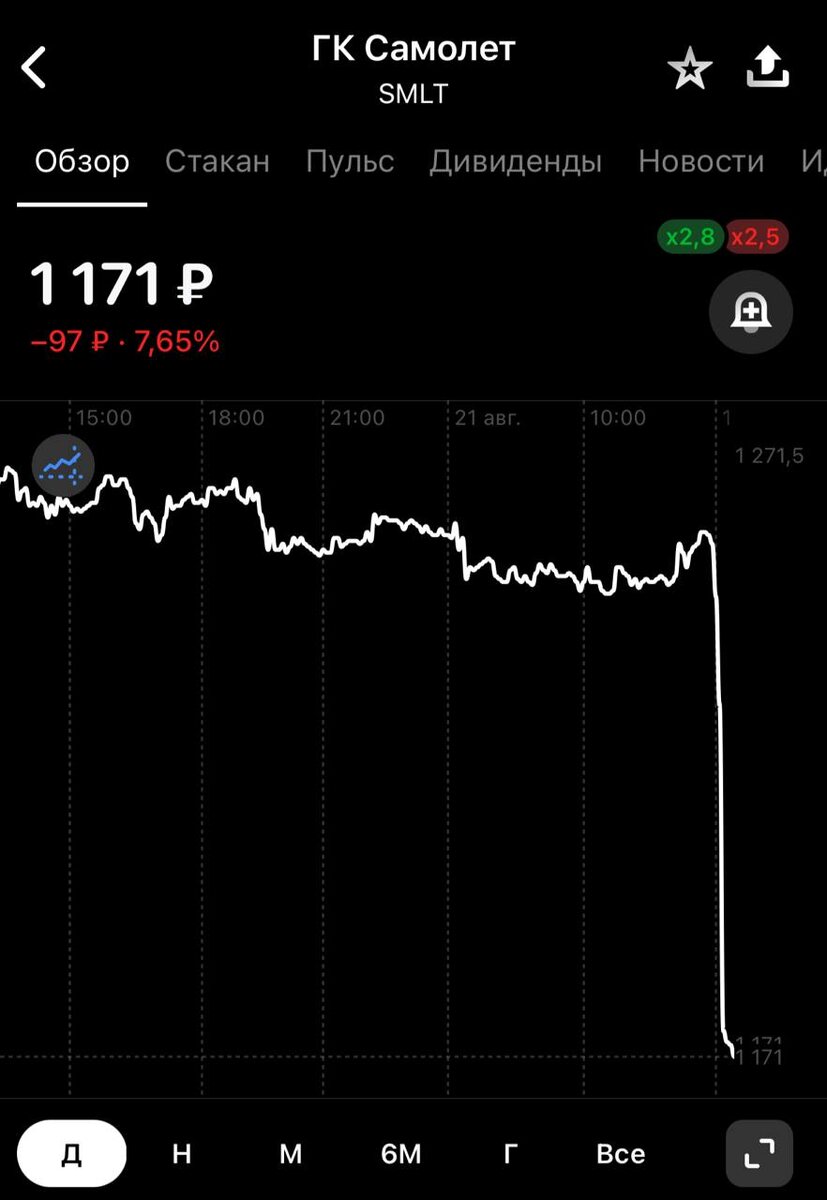Add ГК Самолет to favorites
The height and width of the screenshot is (1200, 827).
[x=689, y=70]
